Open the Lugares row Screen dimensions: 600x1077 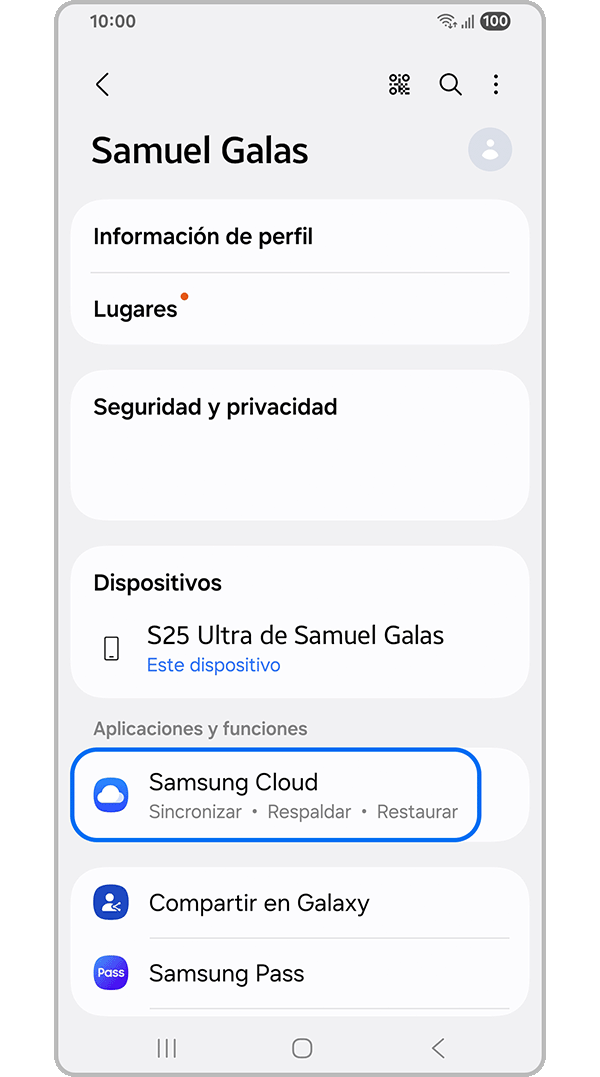coord(299,309)
